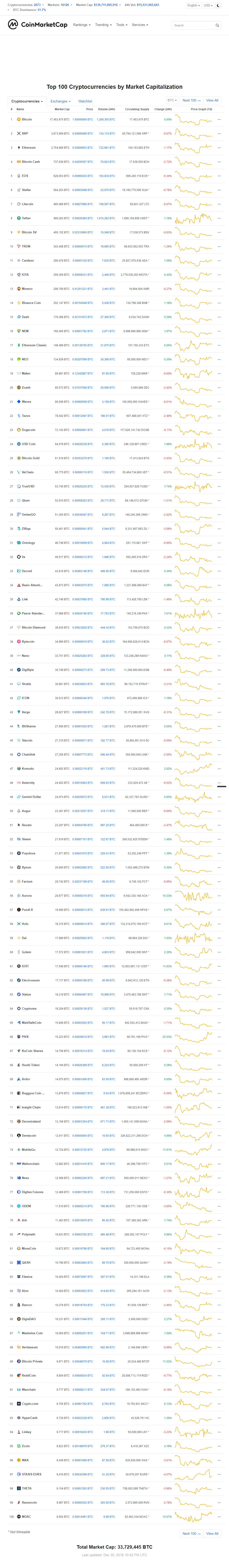Go to the Next 100 at the top
This screenshot has height=1568, width=229.
point(191,100)
